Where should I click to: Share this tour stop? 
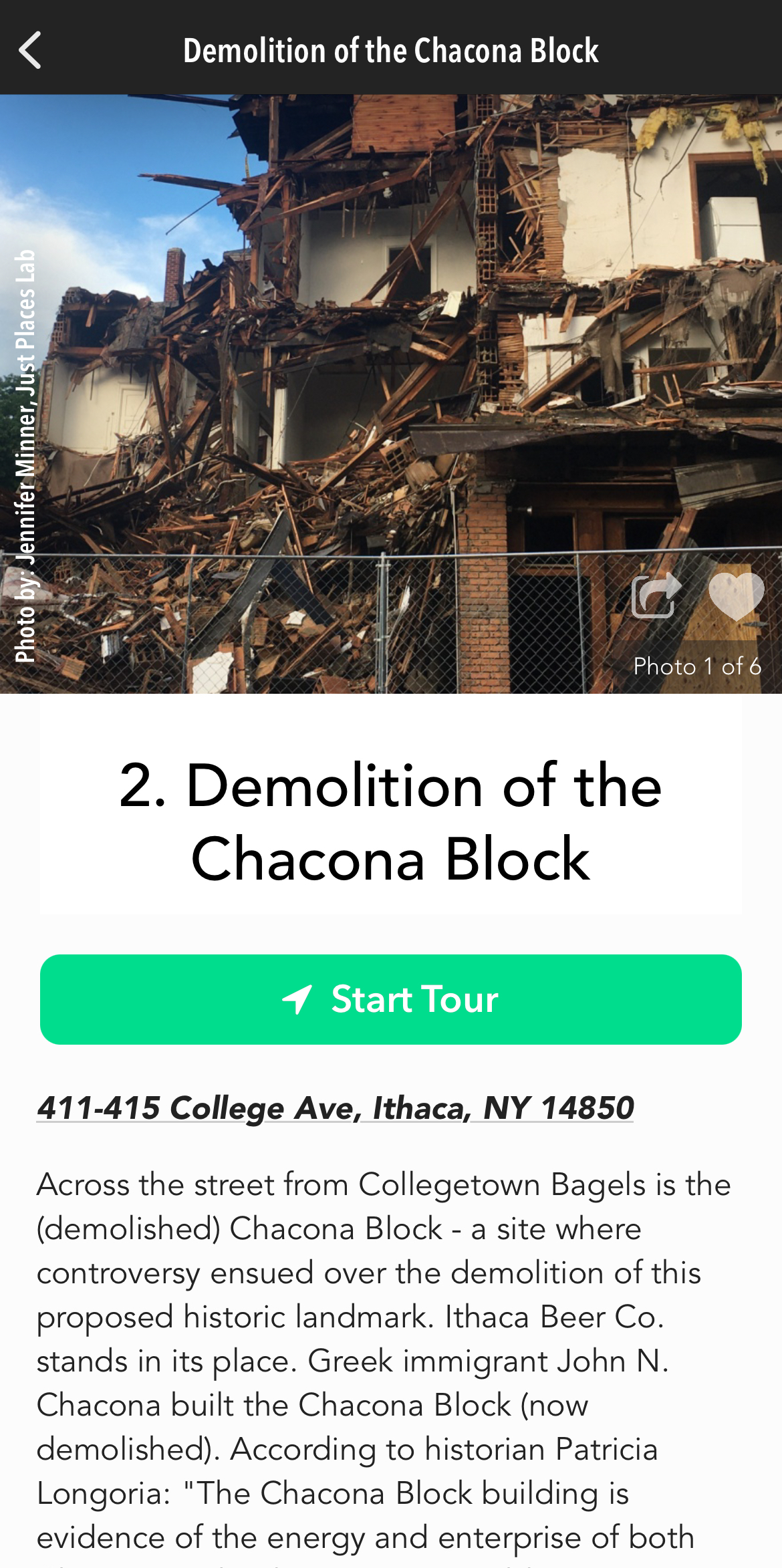coord(656,595)
